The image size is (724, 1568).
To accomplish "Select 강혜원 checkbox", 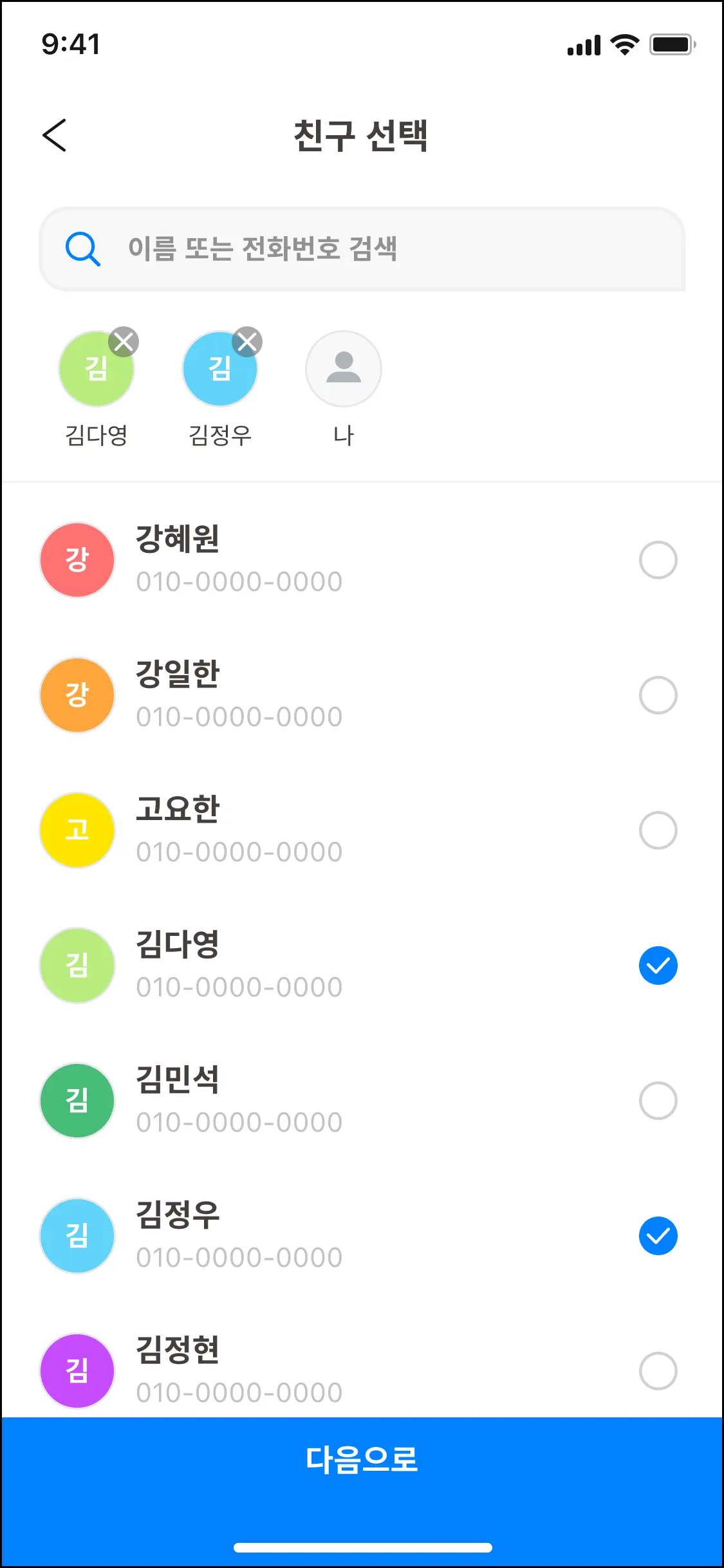I will point(658,560).
